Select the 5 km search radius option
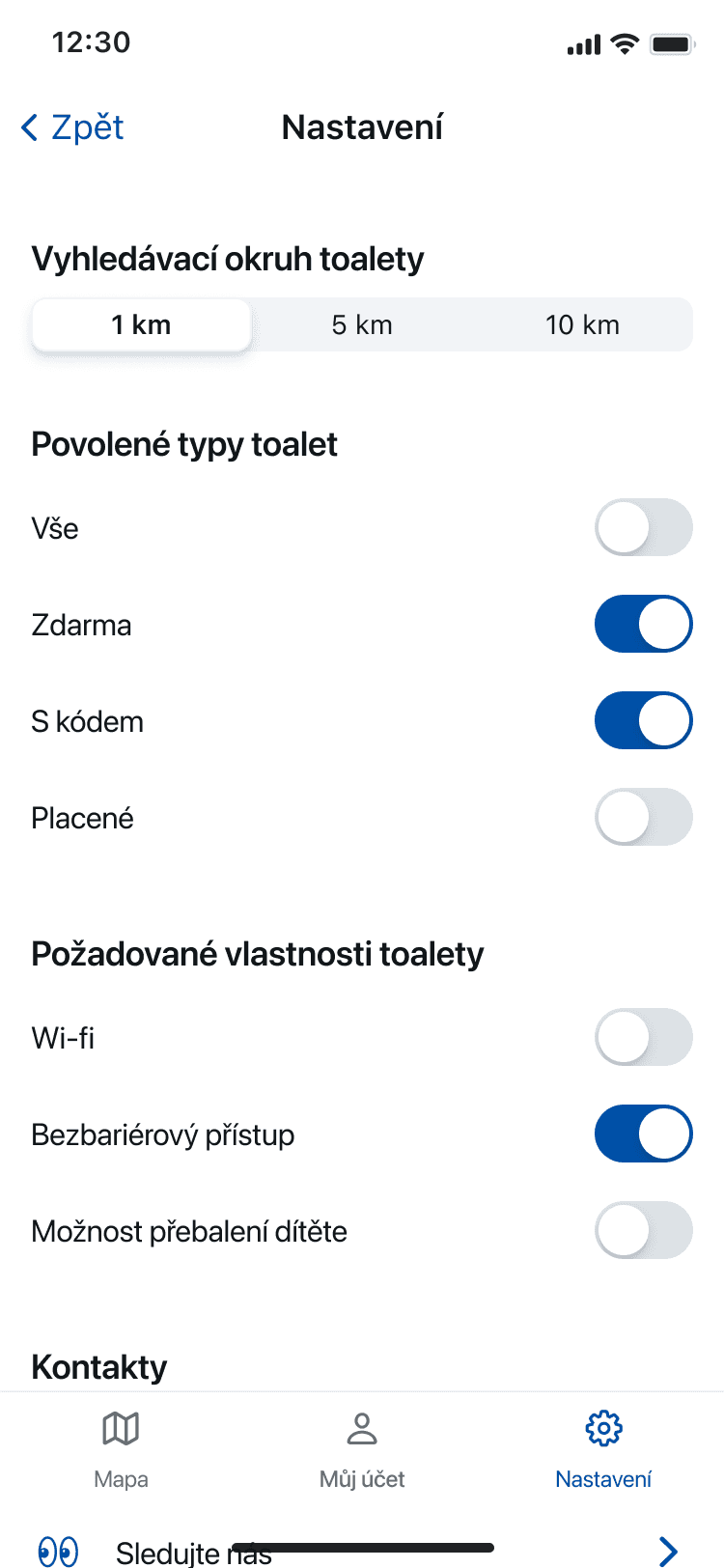 (363, 324)
